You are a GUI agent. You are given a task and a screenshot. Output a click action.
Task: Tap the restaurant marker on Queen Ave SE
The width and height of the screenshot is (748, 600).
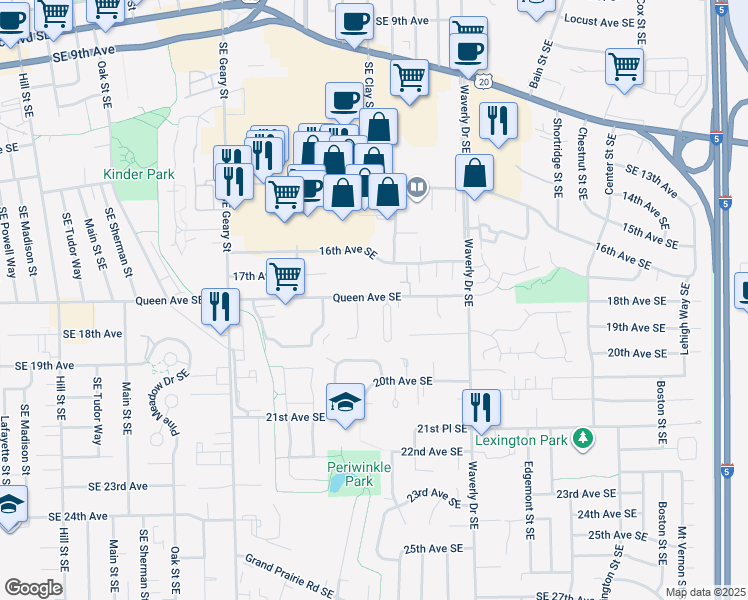(220, 309)
